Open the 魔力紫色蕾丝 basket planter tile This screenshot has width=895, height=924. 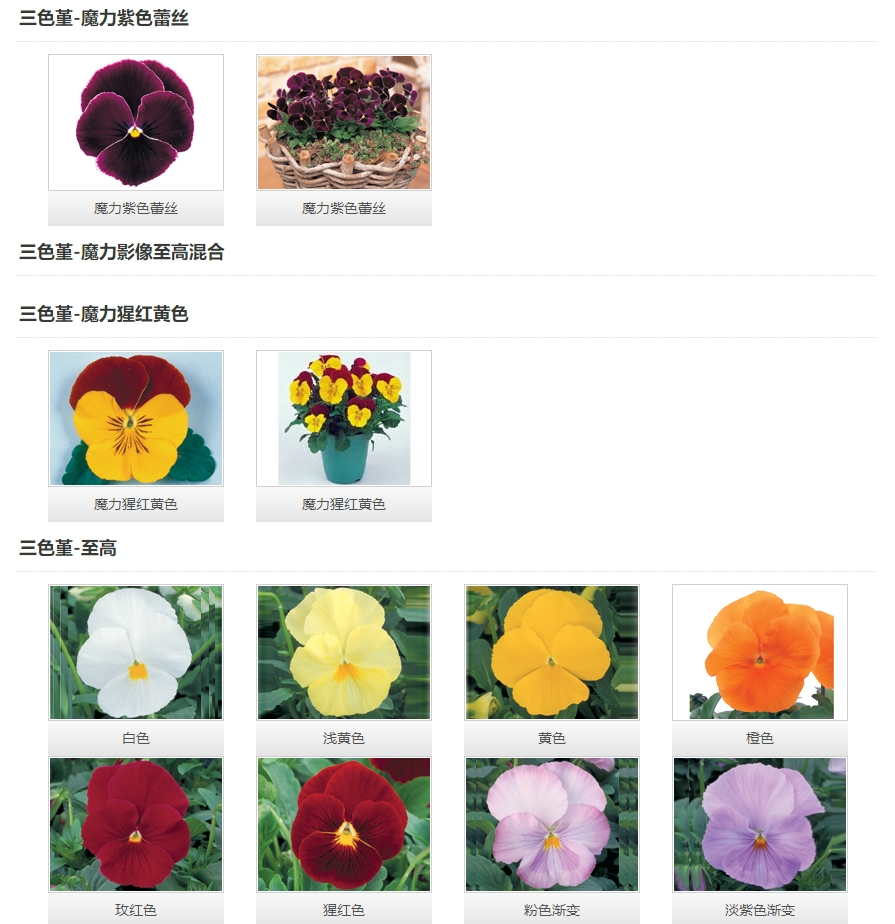click(344, 122)
